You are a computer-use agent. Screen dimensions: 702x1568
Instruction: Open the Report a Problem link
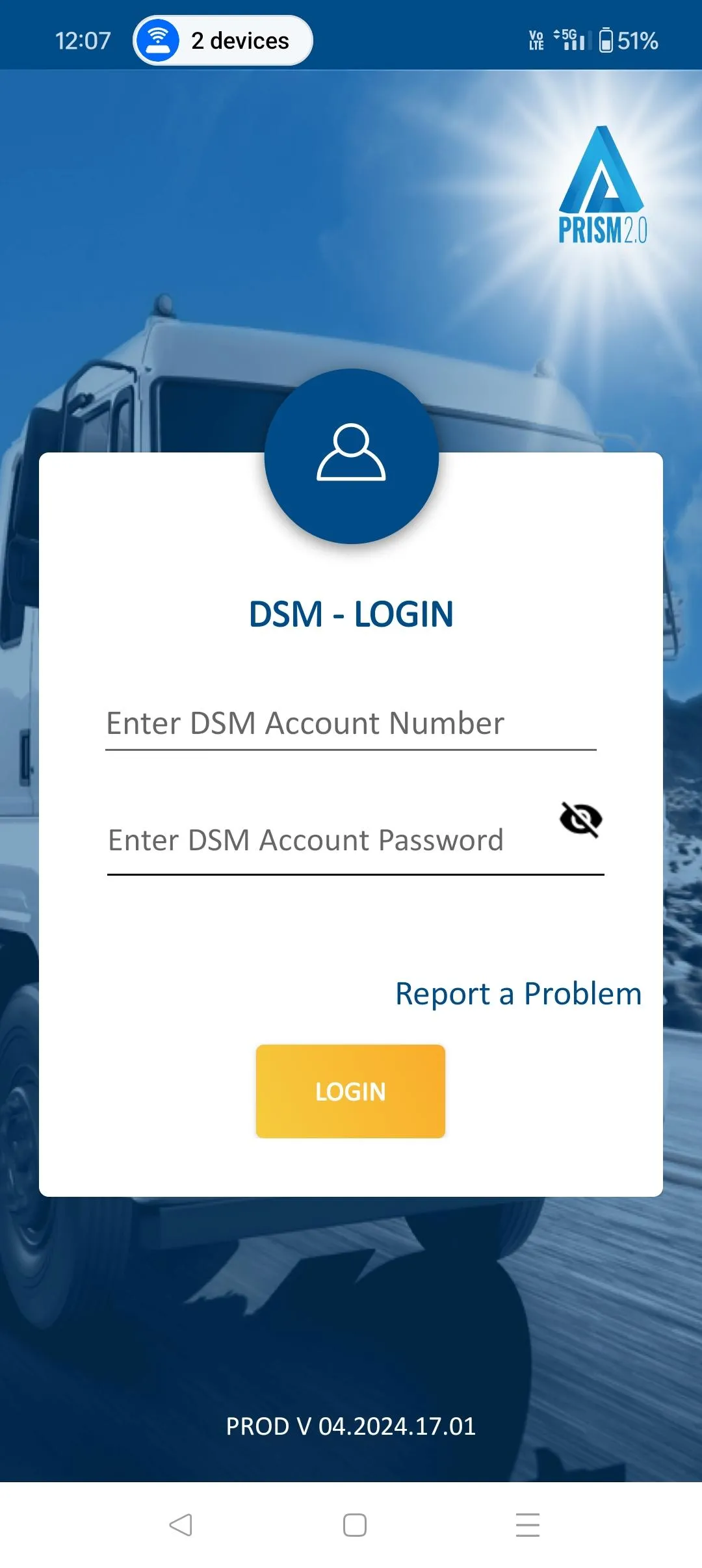[518, 994]
